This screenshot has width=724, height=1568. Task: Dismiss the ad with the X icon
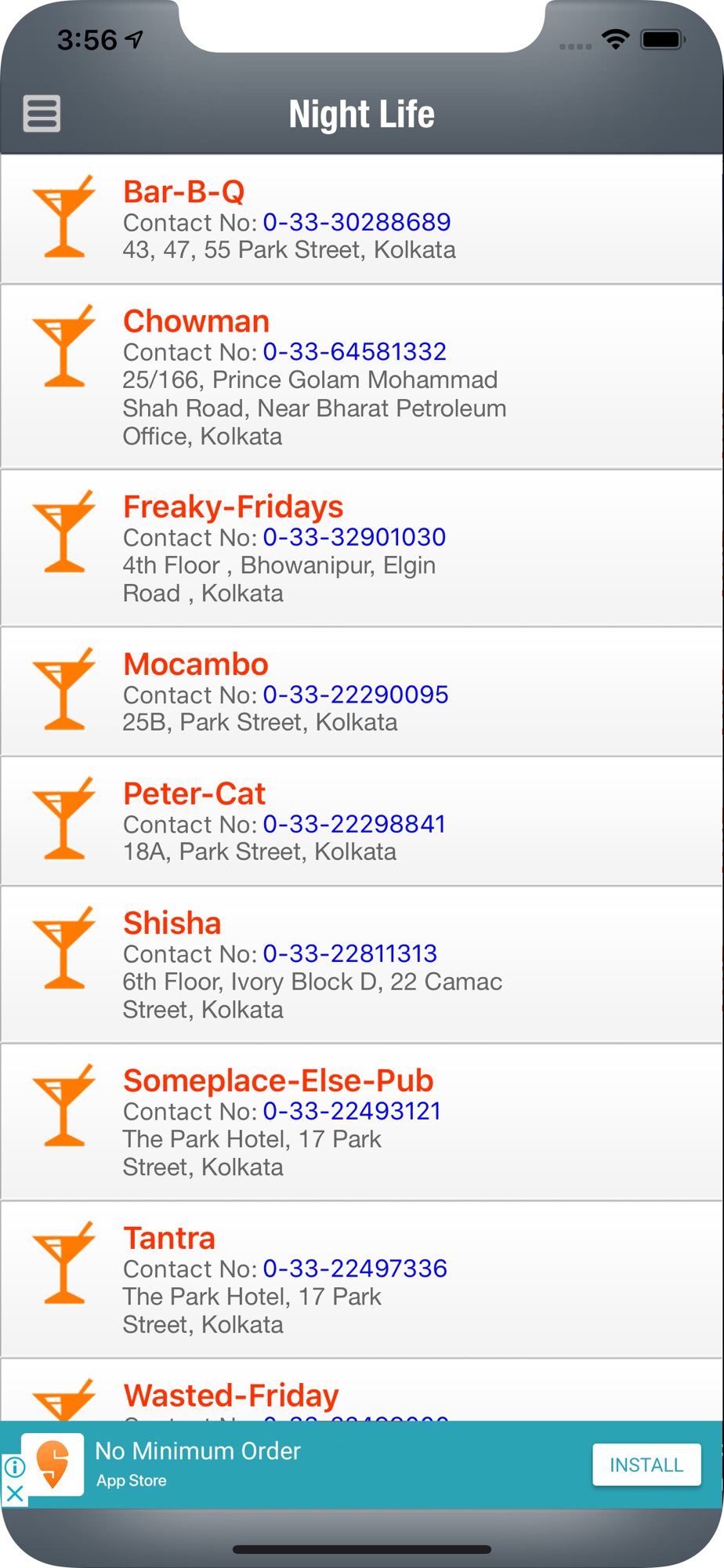pyautogui.click(x=14, y=1494)
